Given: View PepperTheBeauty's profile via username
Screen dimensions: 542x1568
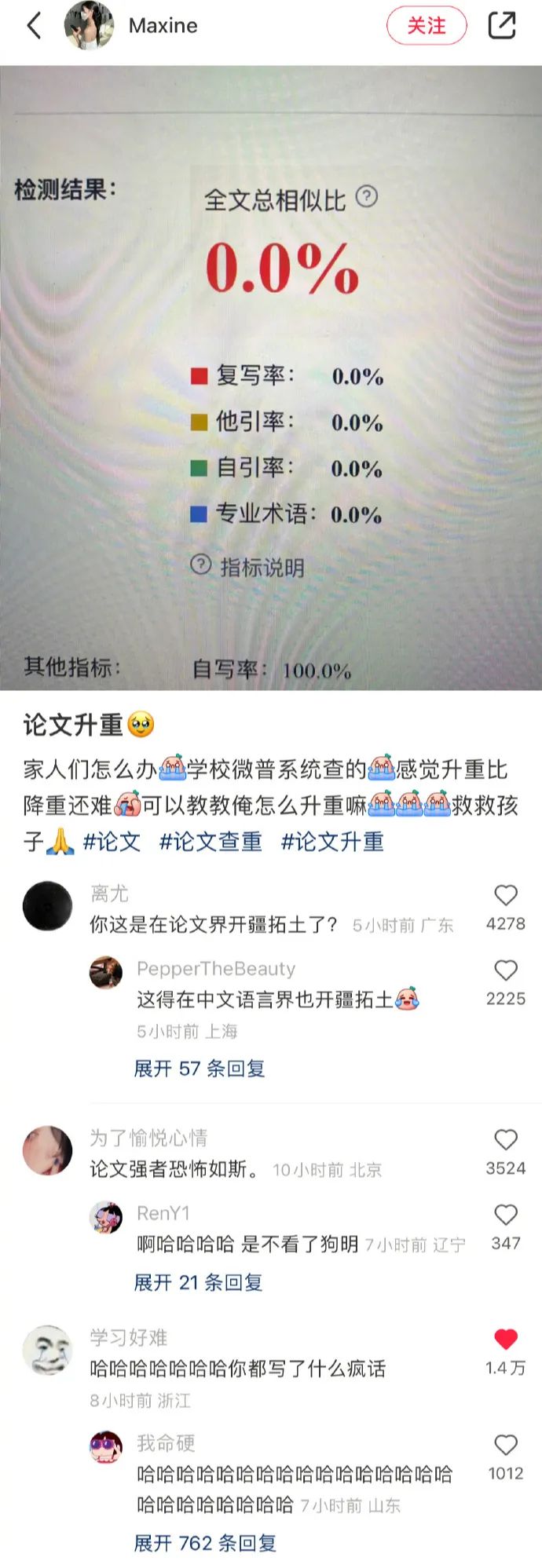Looking at the screenshot, I should coord(216,969).
